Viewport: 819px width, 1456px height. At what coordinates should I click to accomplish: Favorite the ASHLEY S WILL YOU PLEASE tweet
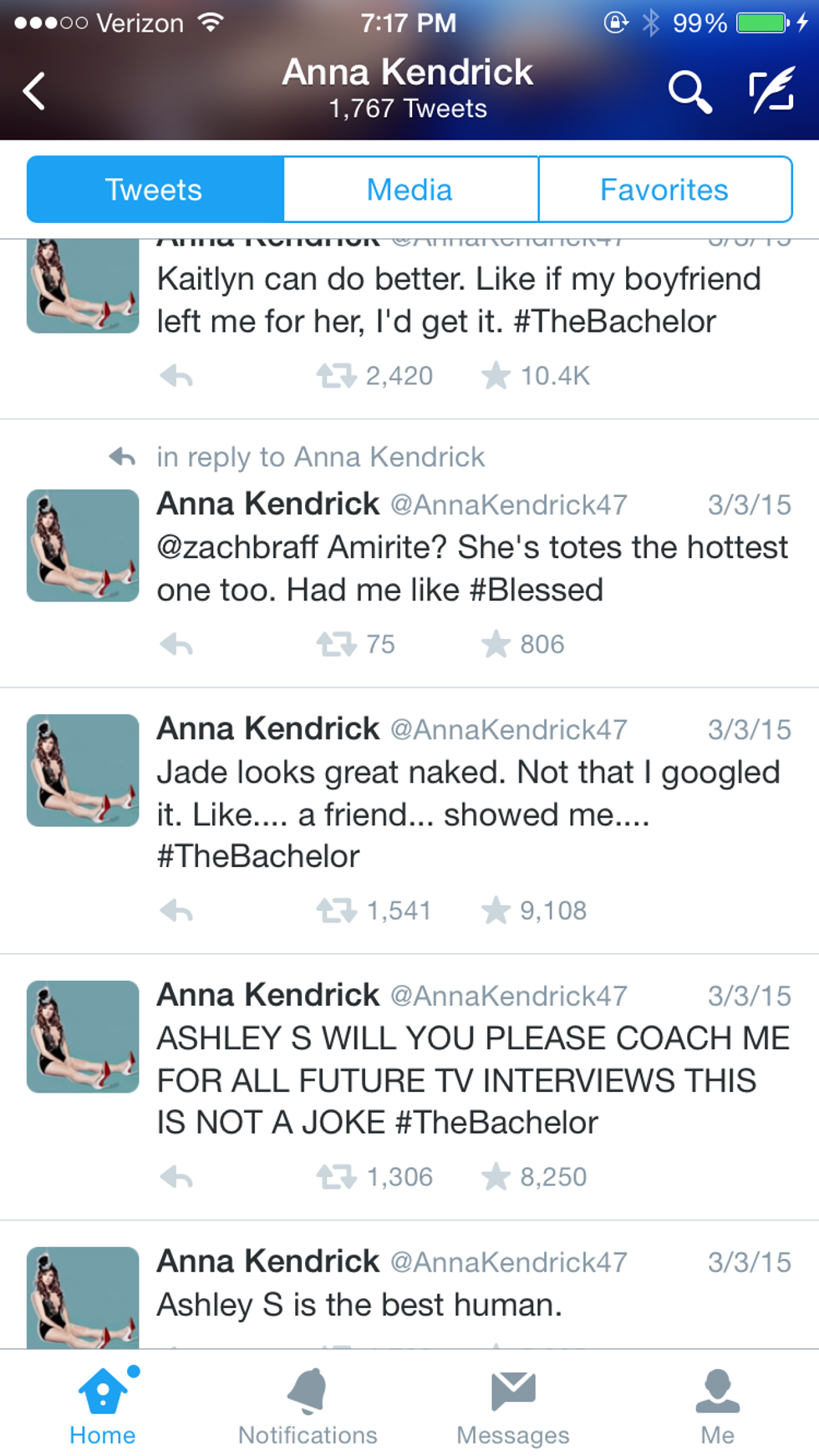(496, 1177)
